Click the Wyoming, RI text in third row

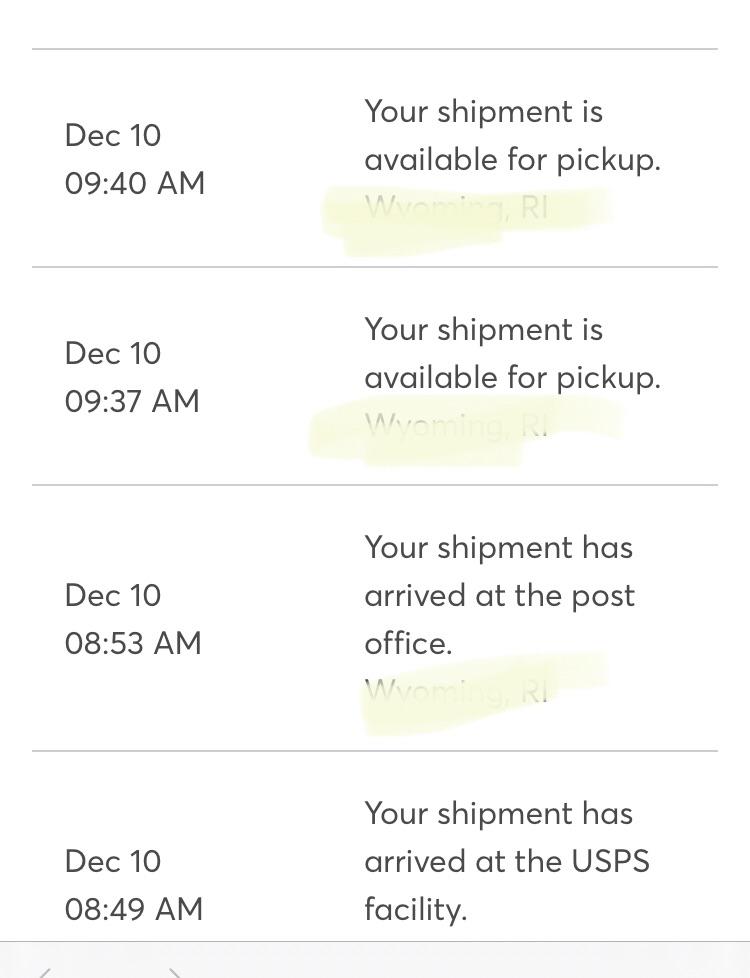tap(455, 690)
